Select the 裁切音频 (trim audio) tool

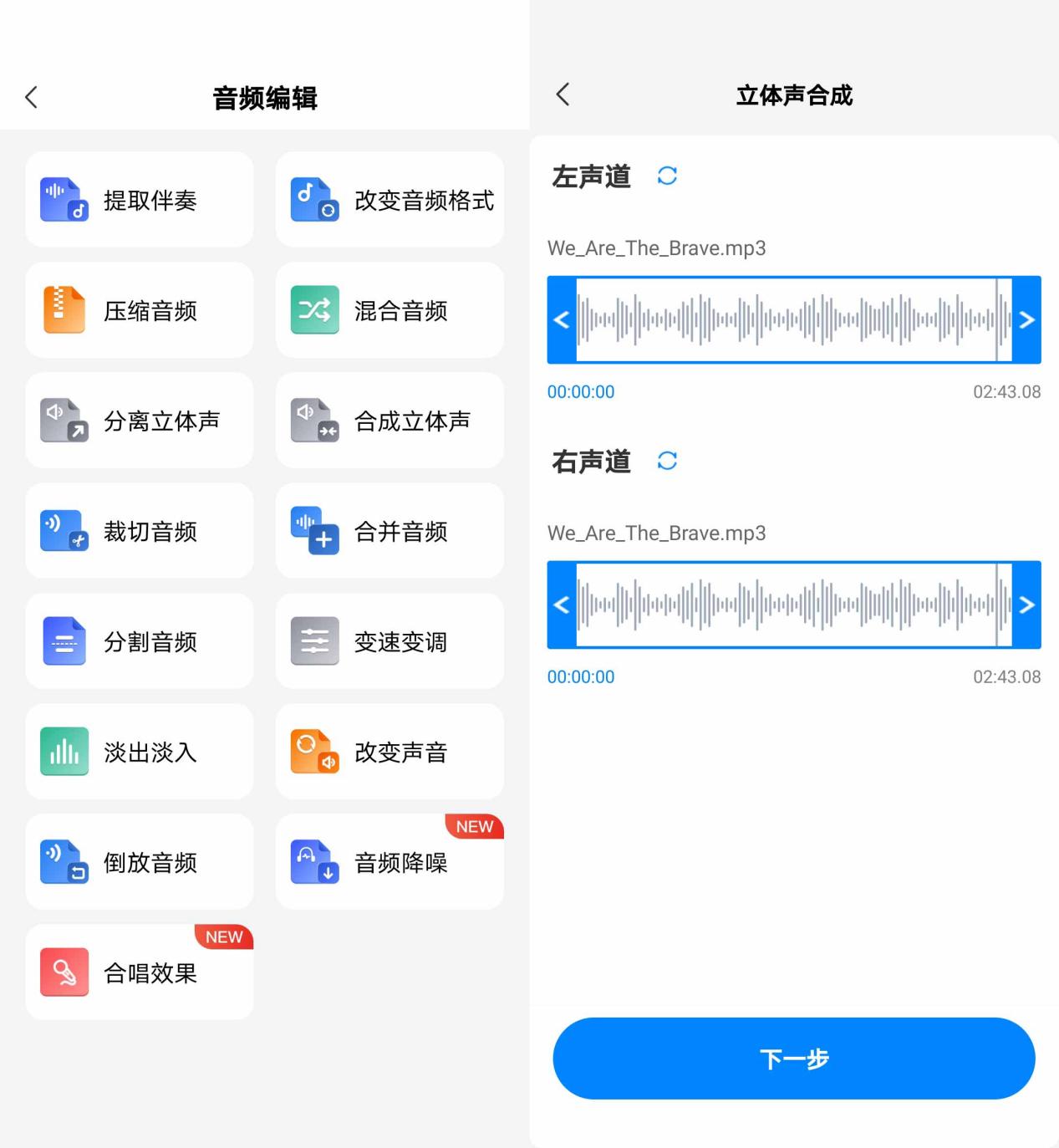(139, 531)
